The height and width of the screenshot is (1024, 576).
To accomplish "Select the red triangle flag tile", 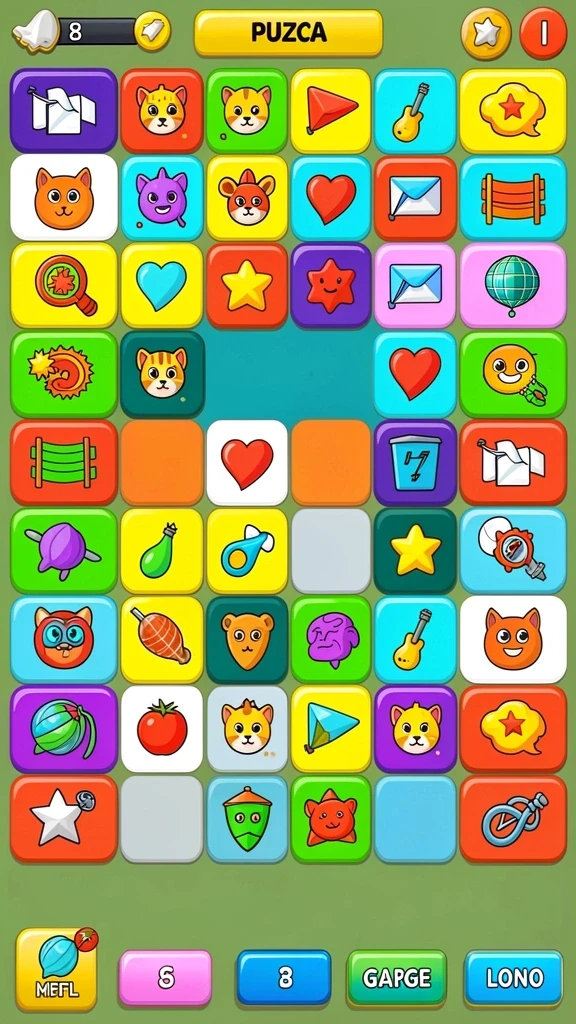I will pyautogui.click(x=330, y=110).
